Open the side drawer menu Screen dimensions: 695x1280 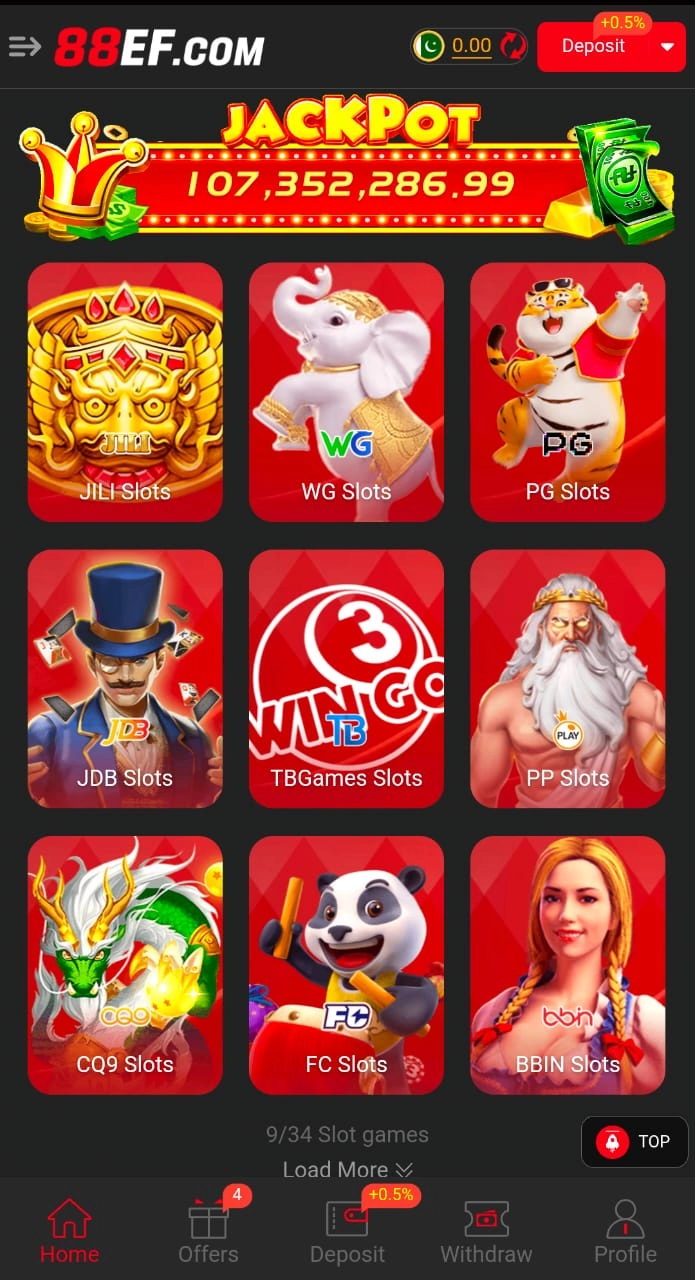(x=25, y=46)
